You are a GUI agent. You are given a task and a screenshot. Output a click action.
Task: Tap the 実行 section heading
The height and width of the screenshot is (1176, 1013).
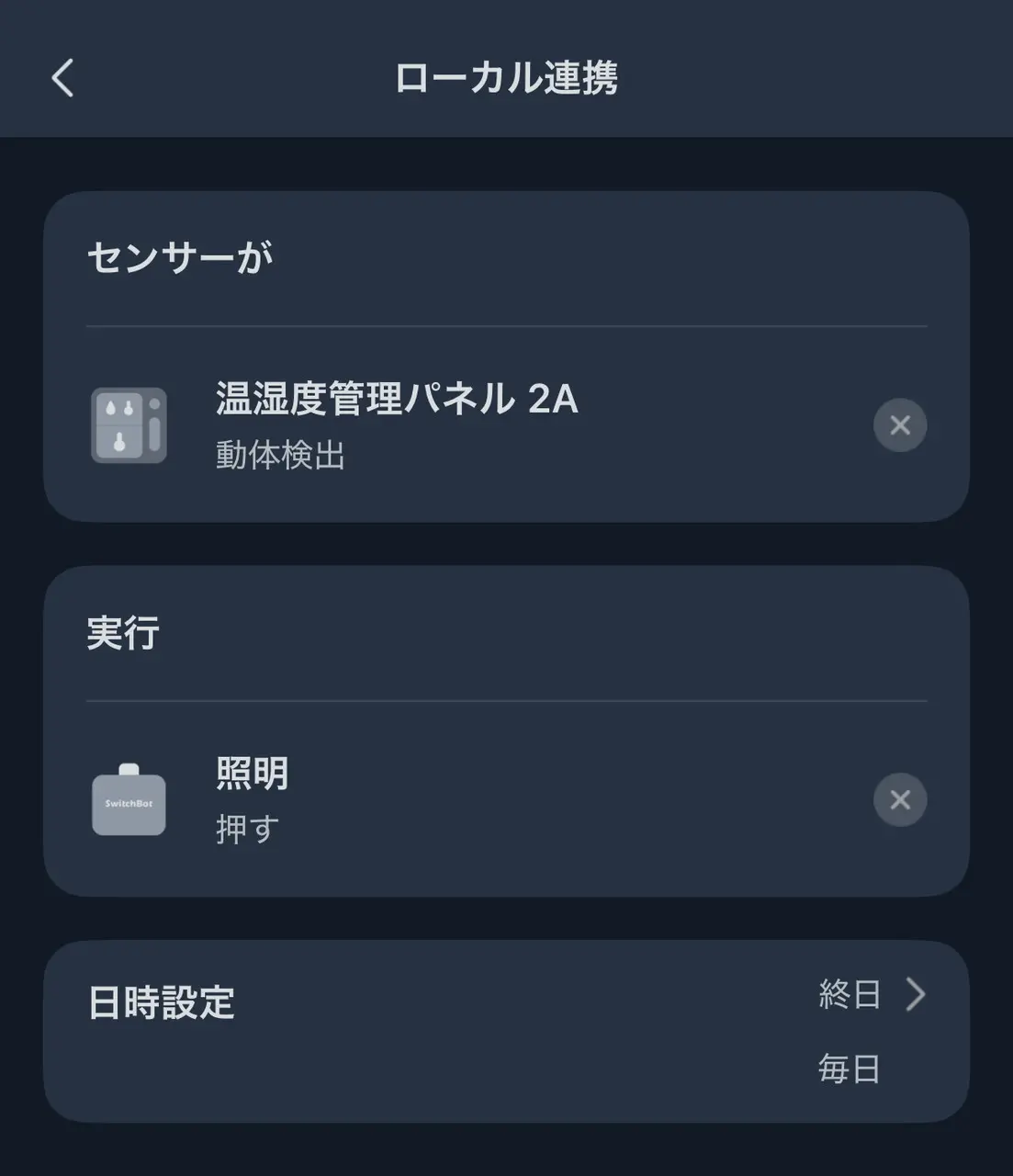pyautogui.click(x=122, y=634)
